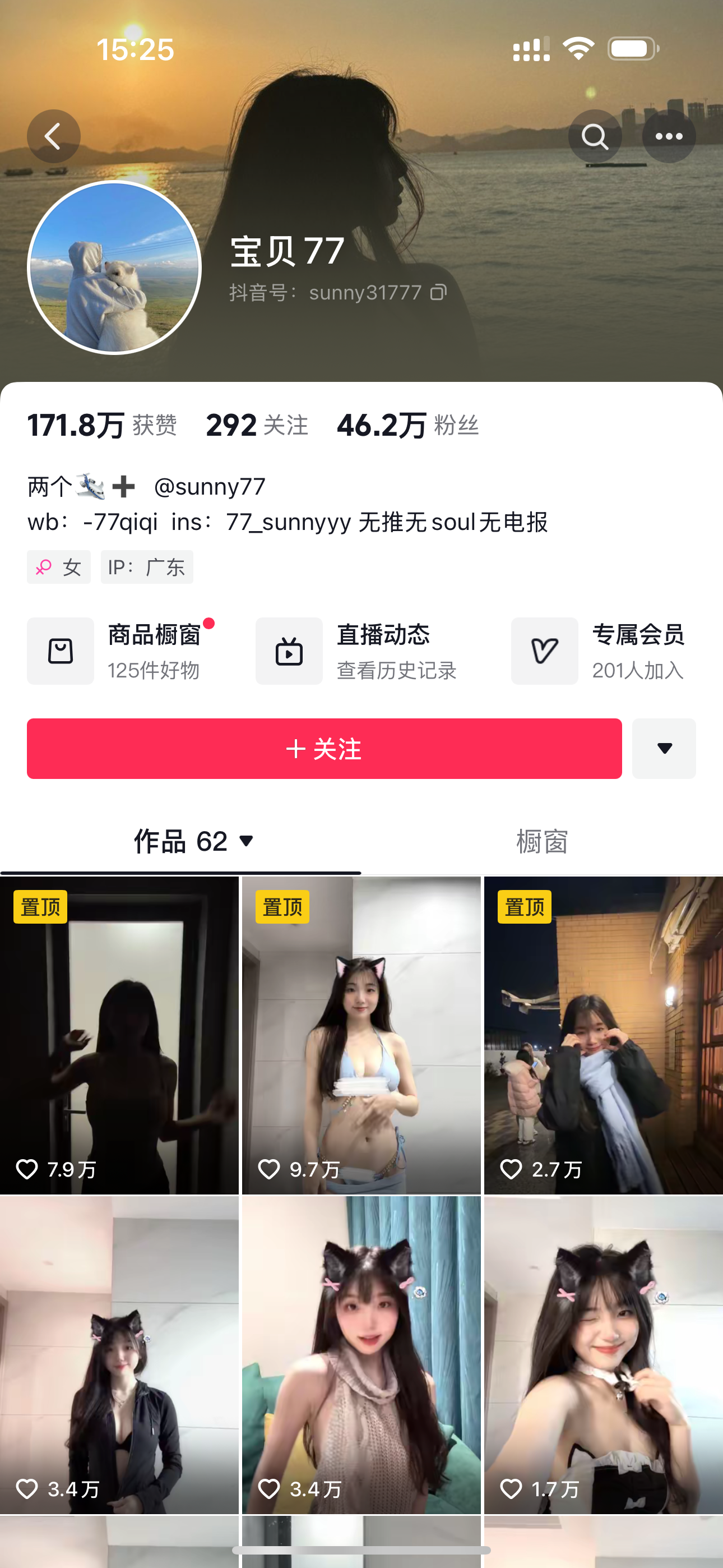
Task: Open the three-dot more menu
Action: coord(668,136)
